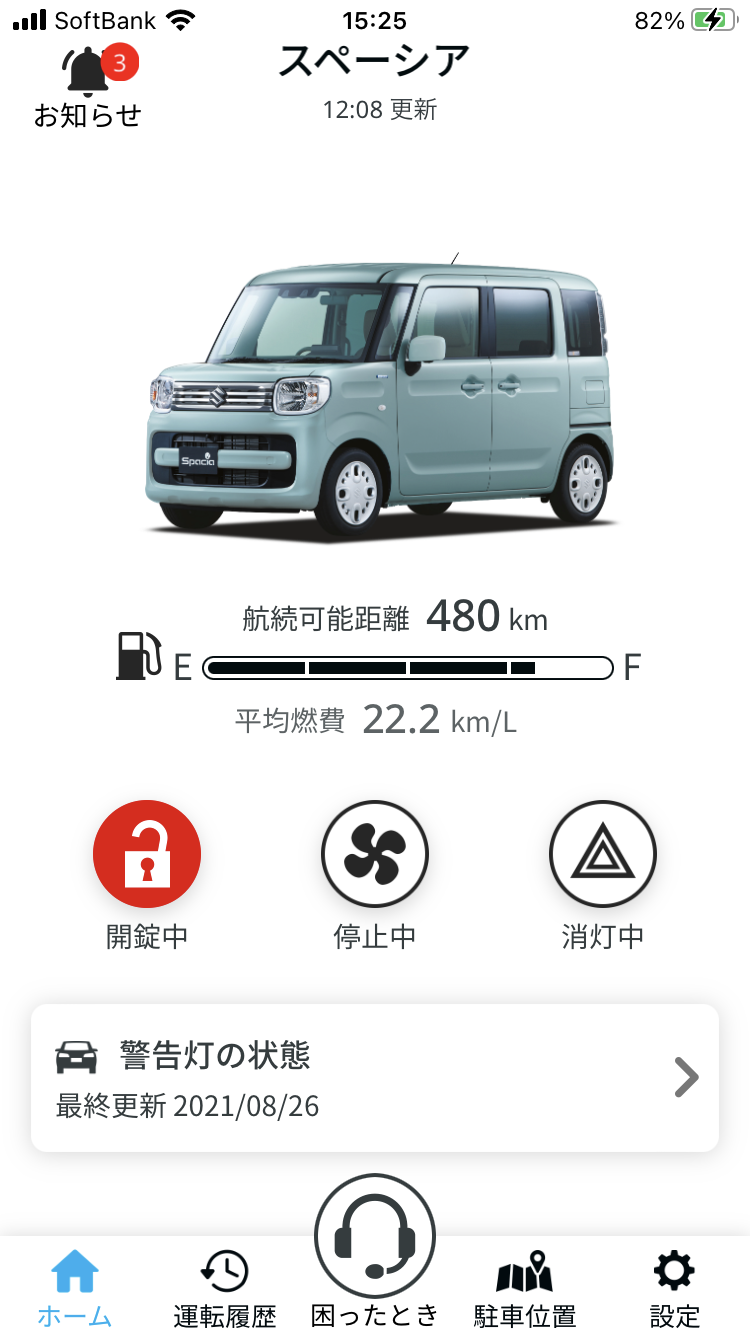Open the 警告灯の状態 card
Viewport: 750px width, 1334px height.
[x=375, y=1077]
